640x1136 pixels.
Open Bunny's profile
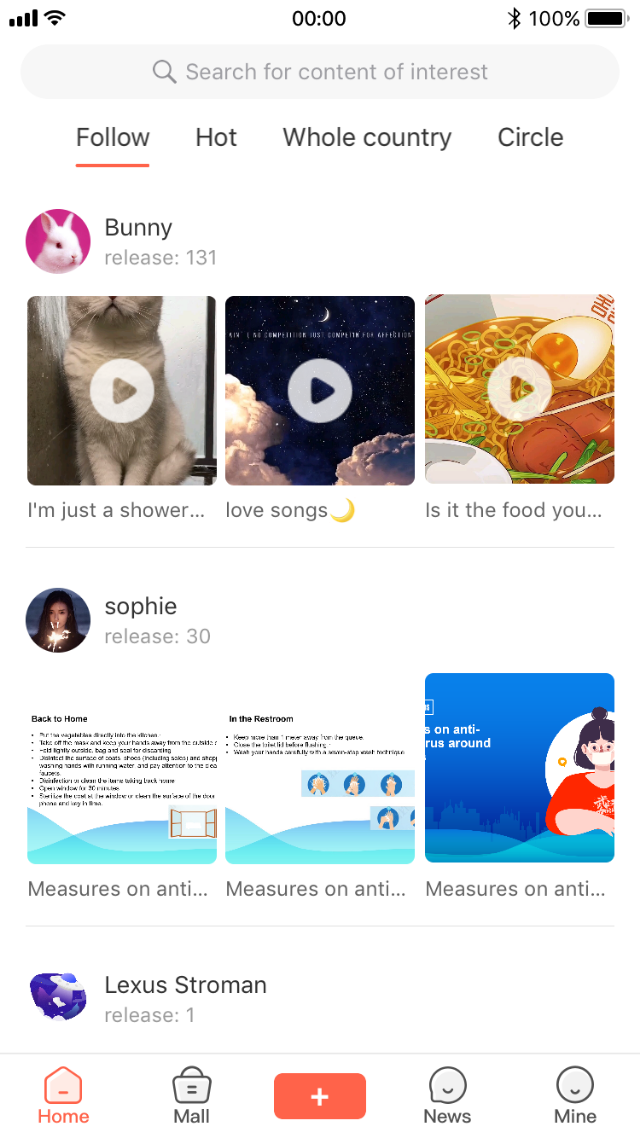(58, 241)
